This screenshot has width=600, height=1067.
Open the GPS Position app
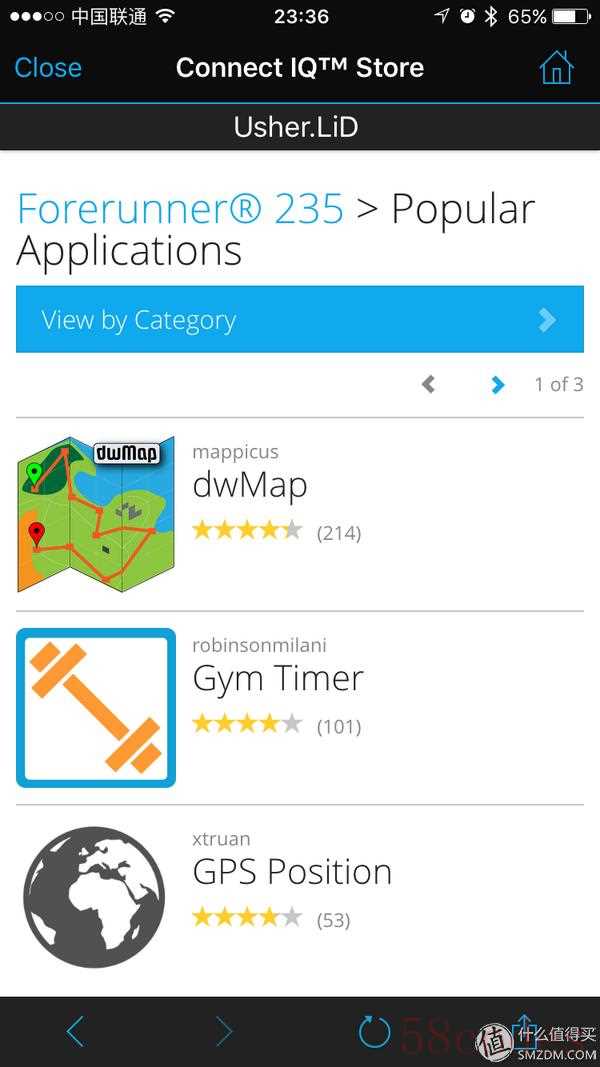point(291,872)
